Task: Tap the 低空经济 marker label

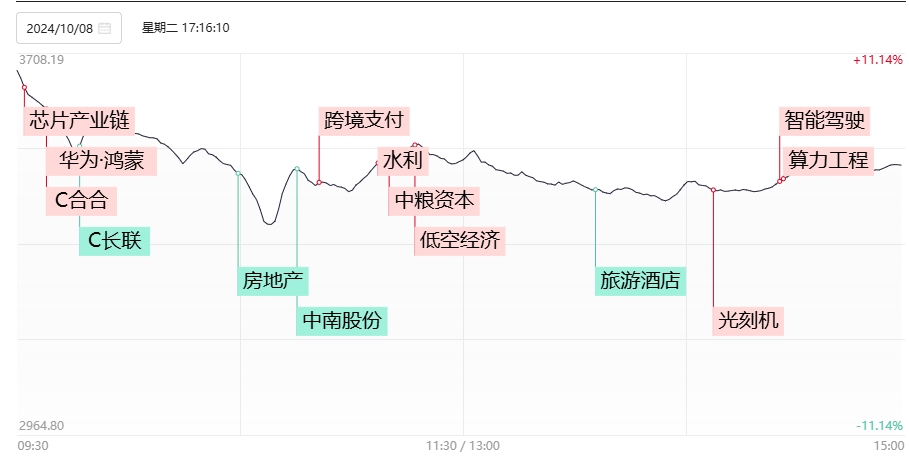Action: pos(460,240)
